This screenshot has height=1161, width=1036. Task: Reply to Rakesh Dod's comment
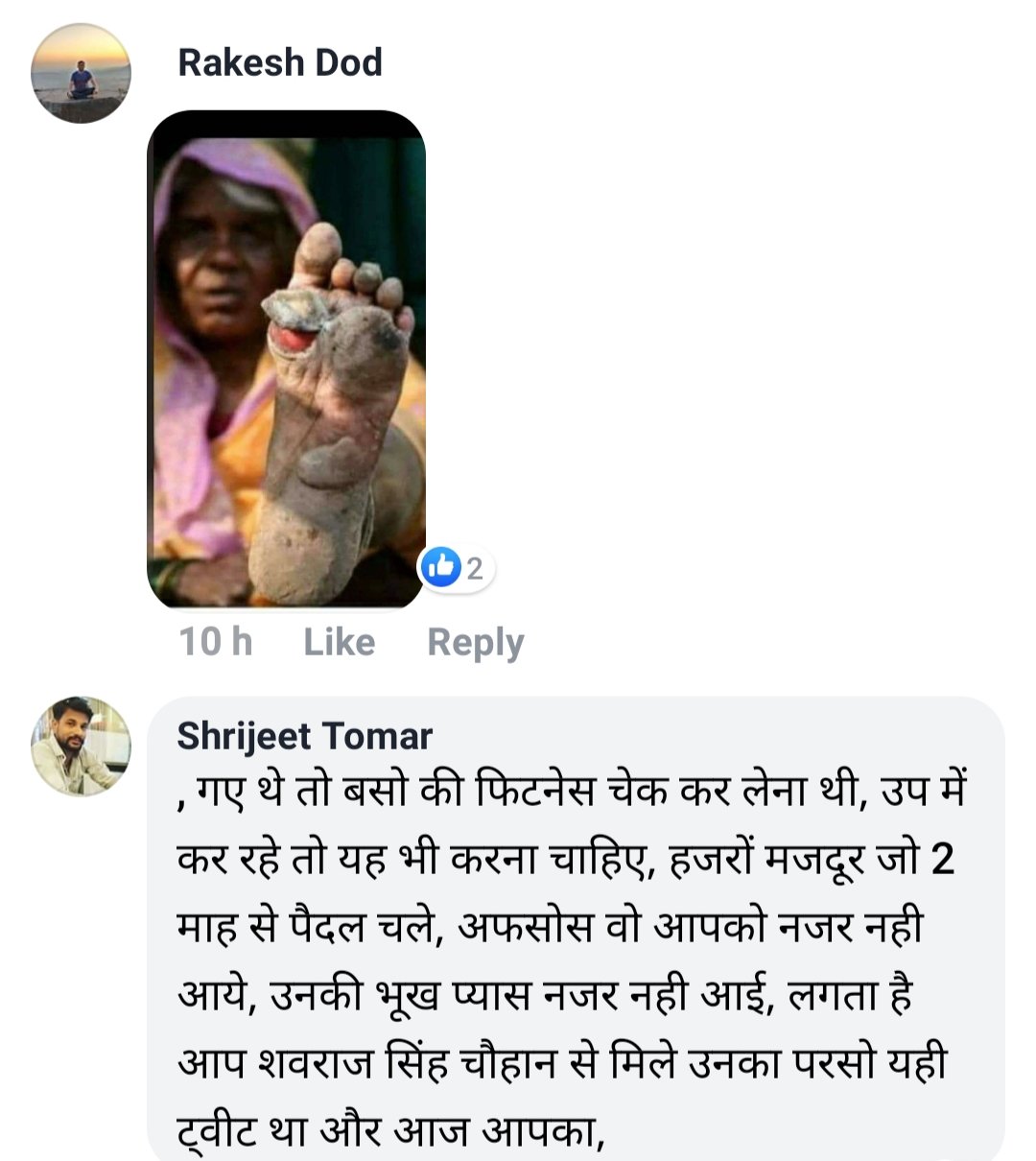[x=475, y=642]
